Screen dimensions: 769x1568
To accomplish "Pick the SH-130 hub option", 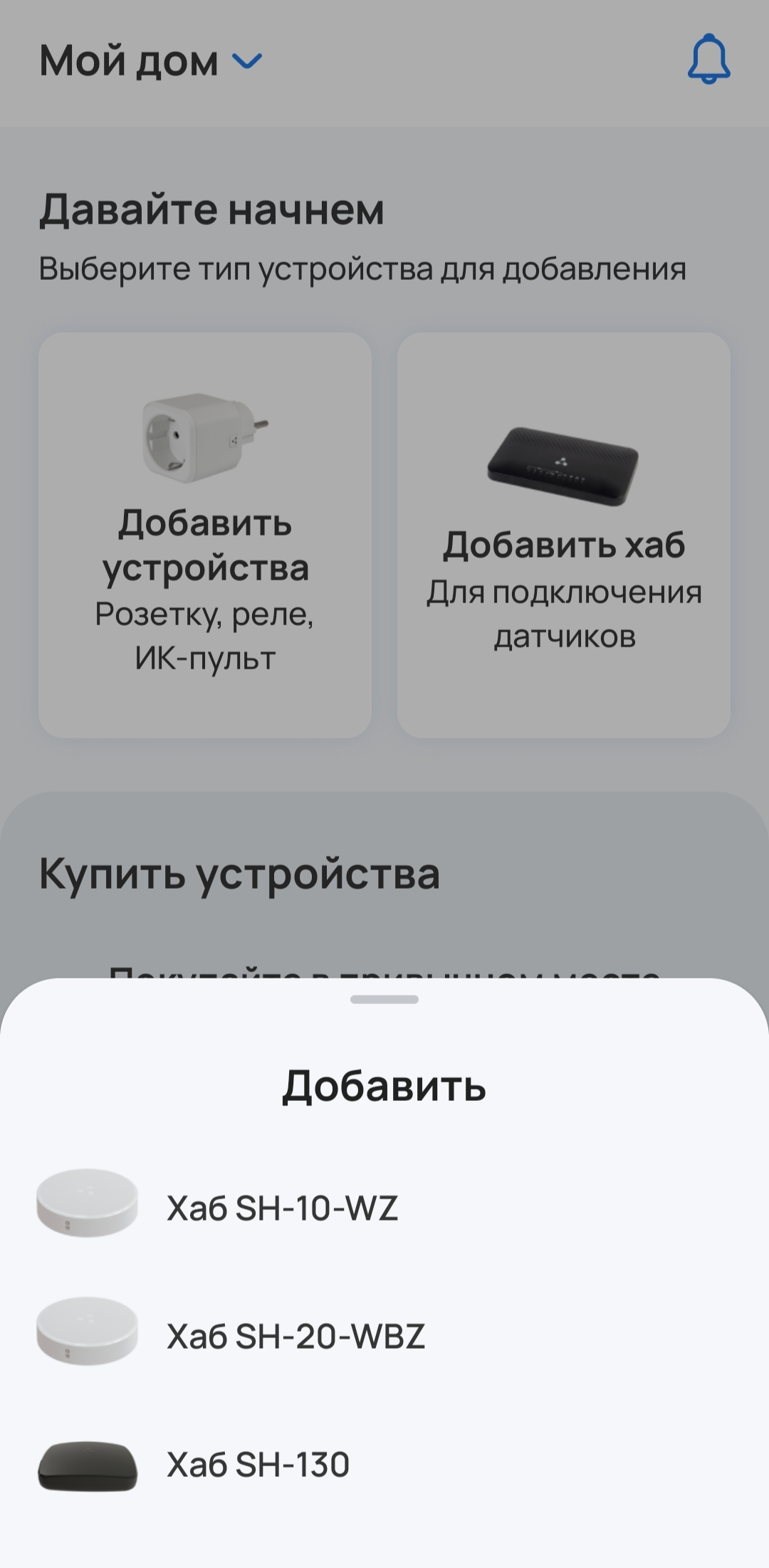I will 258,1464.
